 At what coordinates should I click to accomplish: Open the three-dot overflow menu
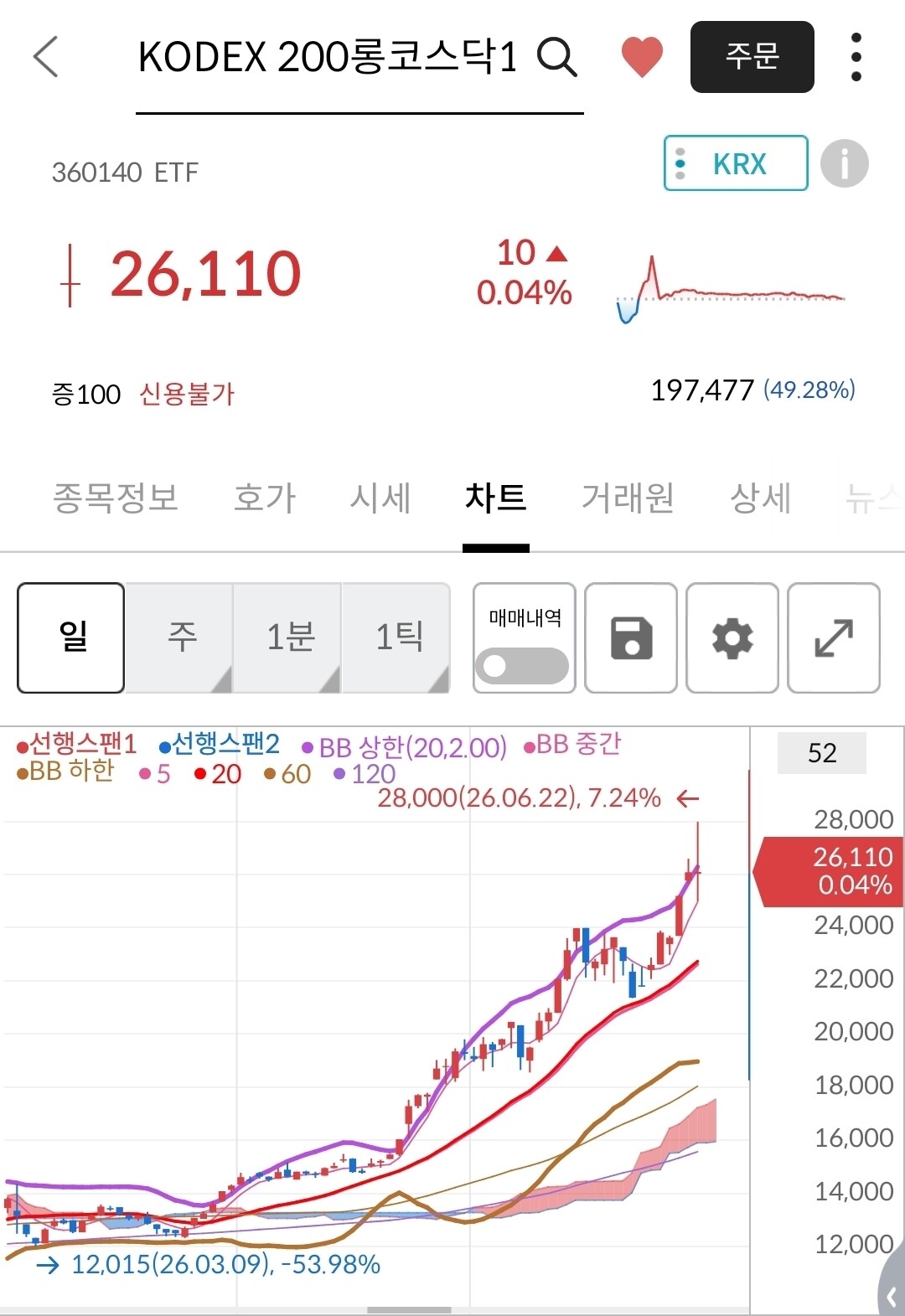856,57
